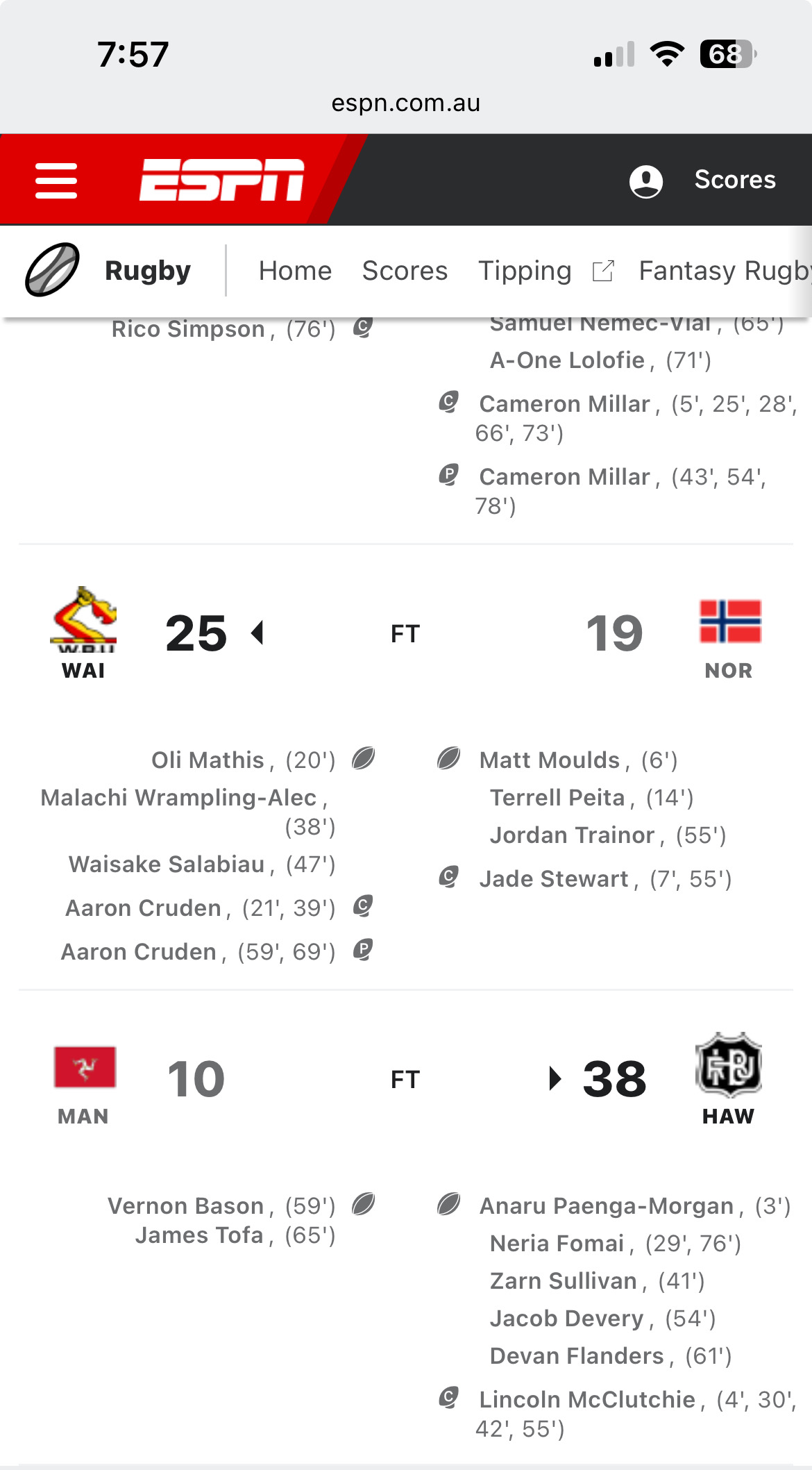The width and height of the screenshot is (812, 1470).
Task: Go to the ESPN homepage logo
Action: [222, 180]
